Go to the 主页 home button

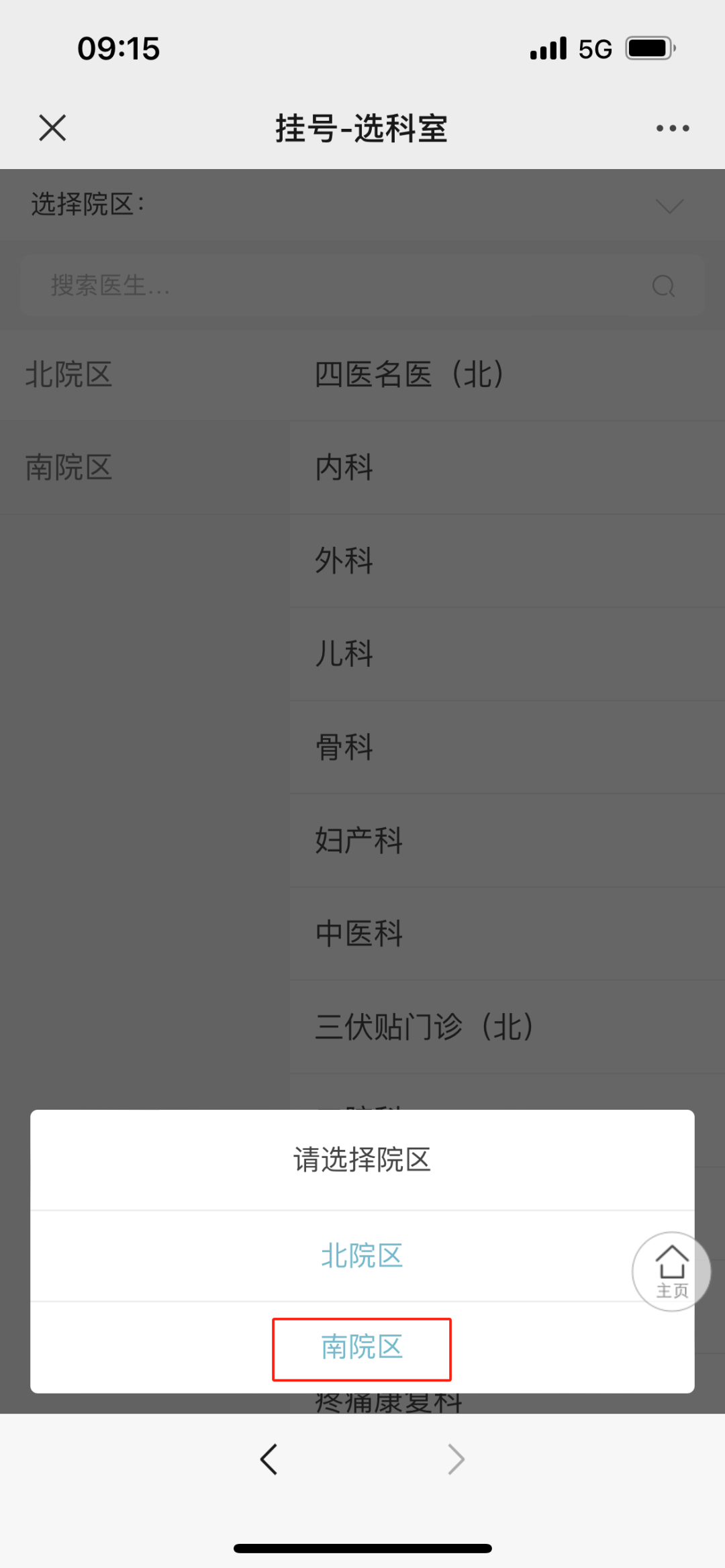[x=671, y=1271]
